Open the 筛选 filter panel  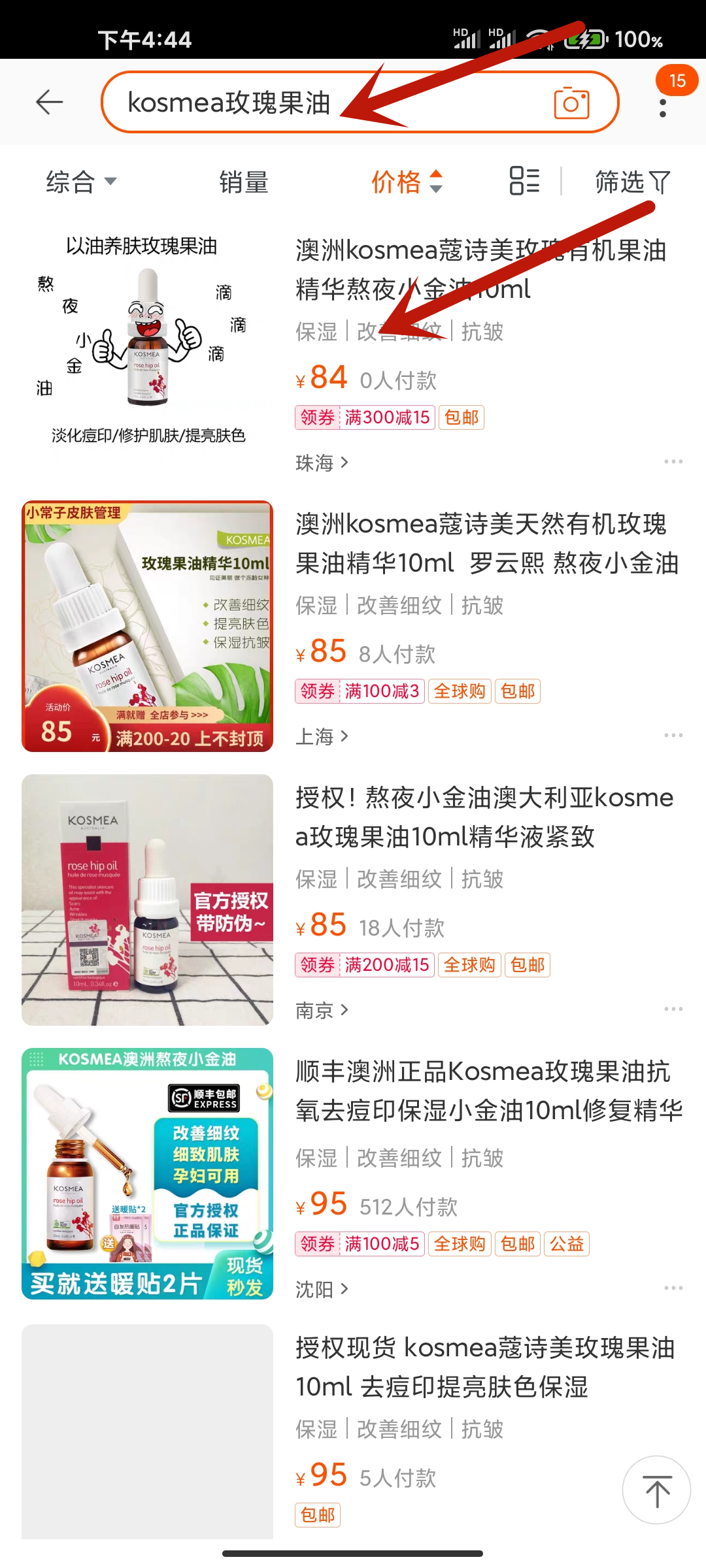[631, 182]
